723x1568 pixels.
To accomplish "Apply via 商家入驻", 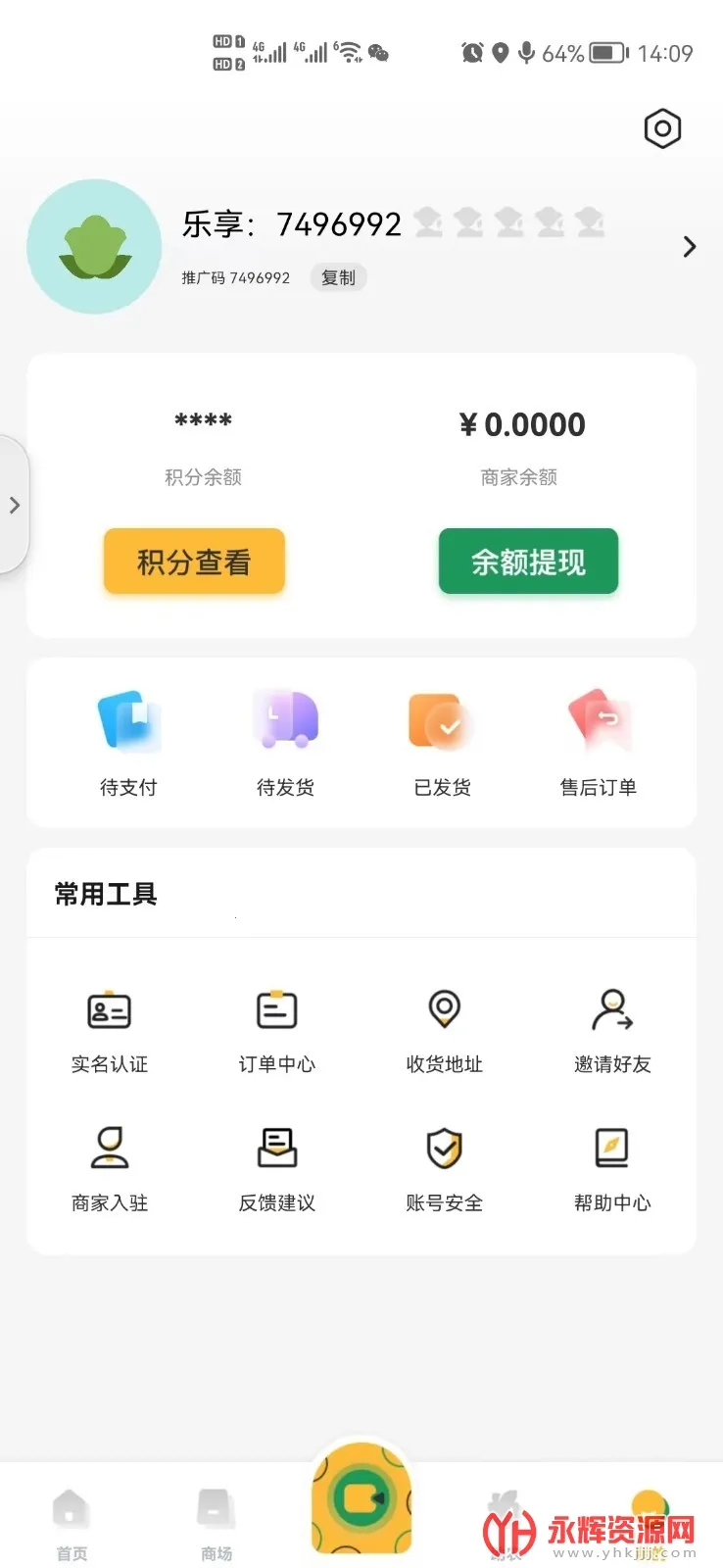I will point(110,1168).
